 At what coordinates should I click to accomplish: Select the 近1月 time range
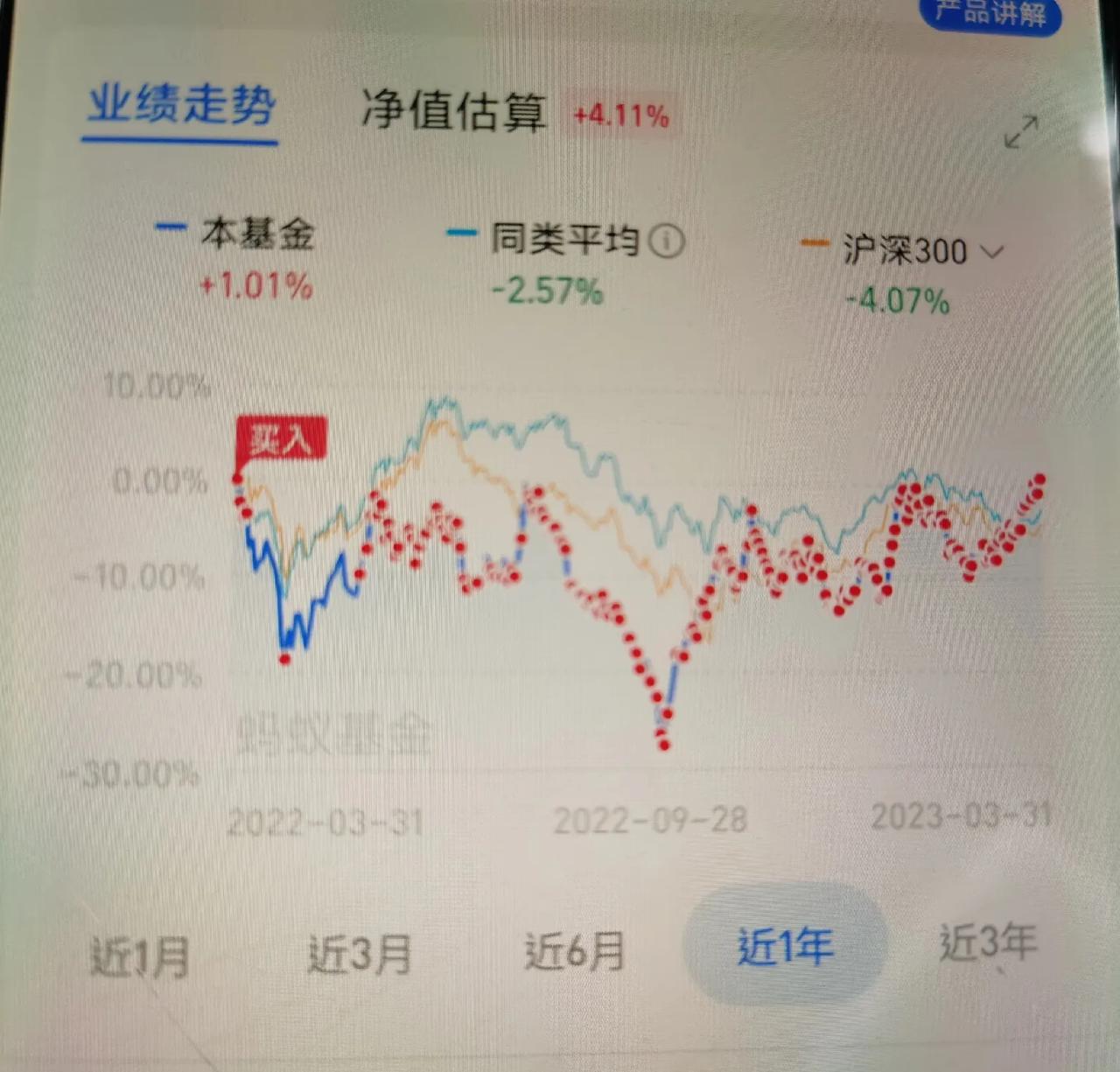[x=140, y=956]
